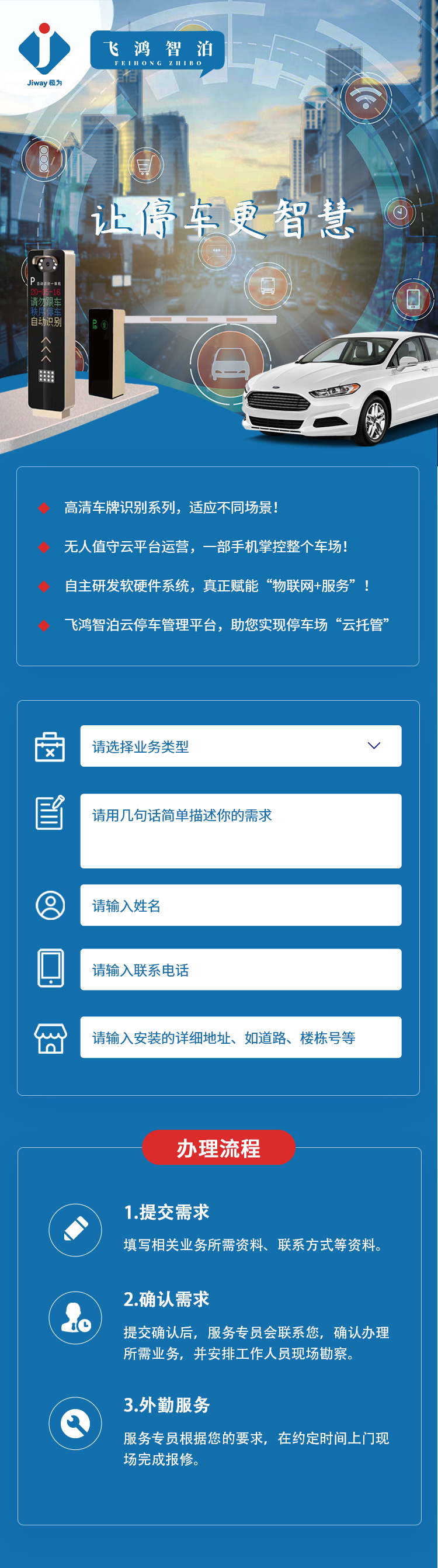Open the 请选择业务类型 dropdown
The height and width of the screenshot is (1568, 438).
240,746
